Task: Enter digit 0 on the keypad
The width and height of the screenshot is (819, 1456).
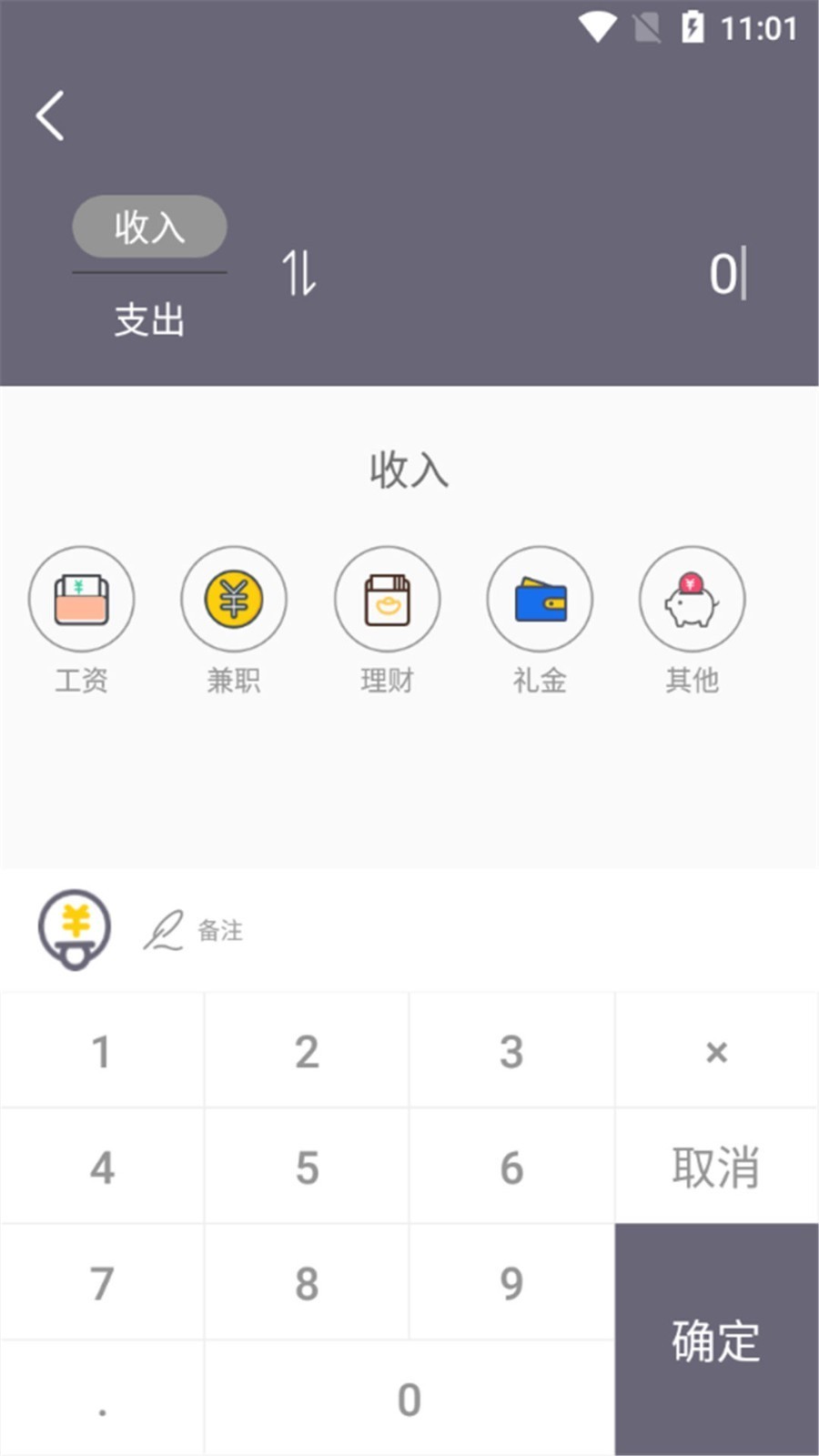Action: pyautogui.click(x=409, y=1399)
